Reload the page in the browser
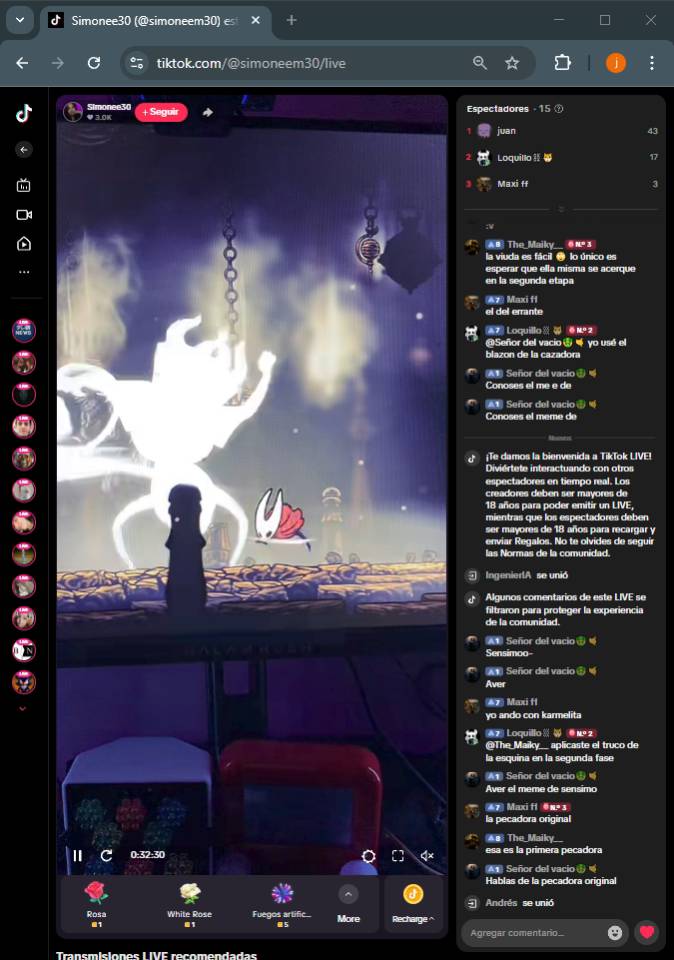Image resolution: width=674 pixels, height=960 pixels. pyautogui.click(x=94, y=63)
